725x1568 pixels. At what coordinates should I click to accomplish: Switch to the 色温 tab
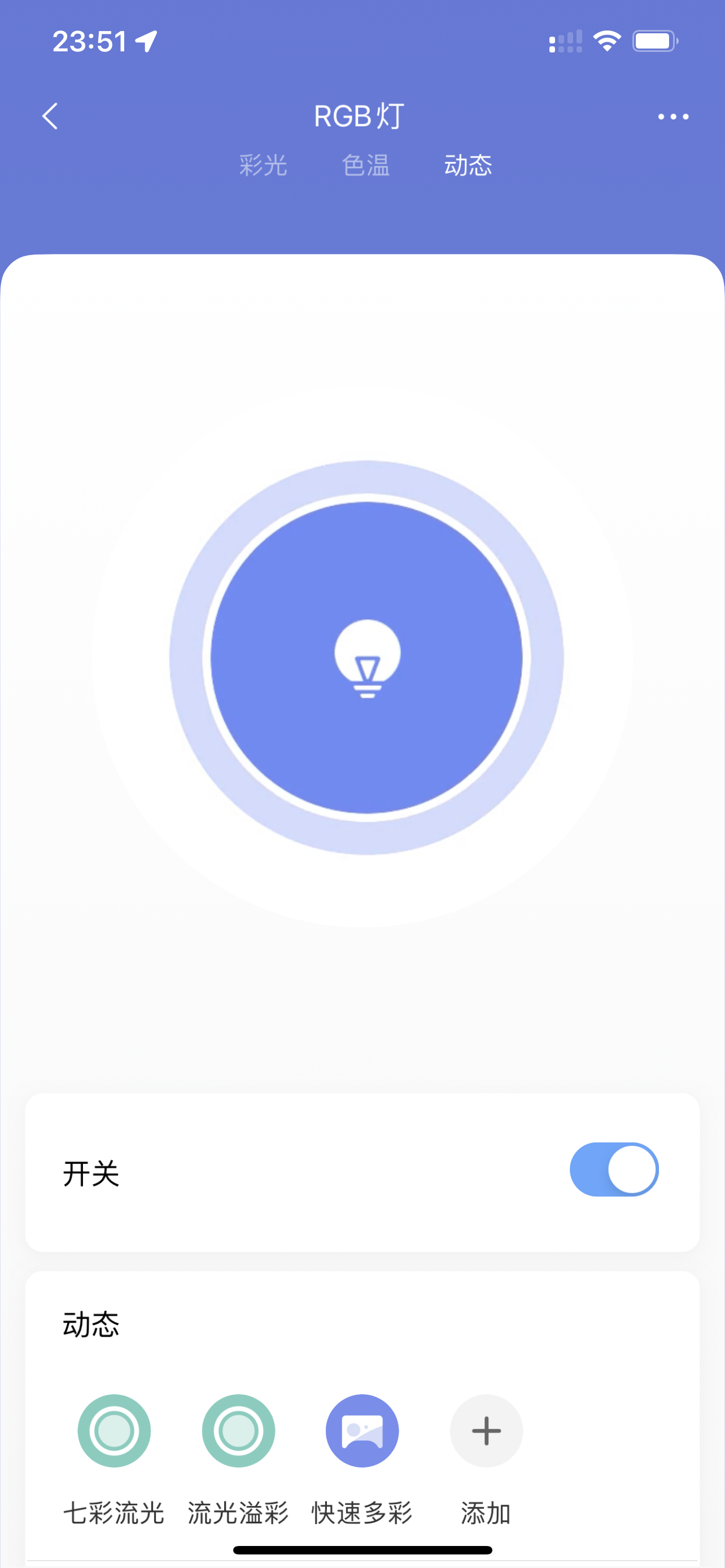[x=365, y=165]
